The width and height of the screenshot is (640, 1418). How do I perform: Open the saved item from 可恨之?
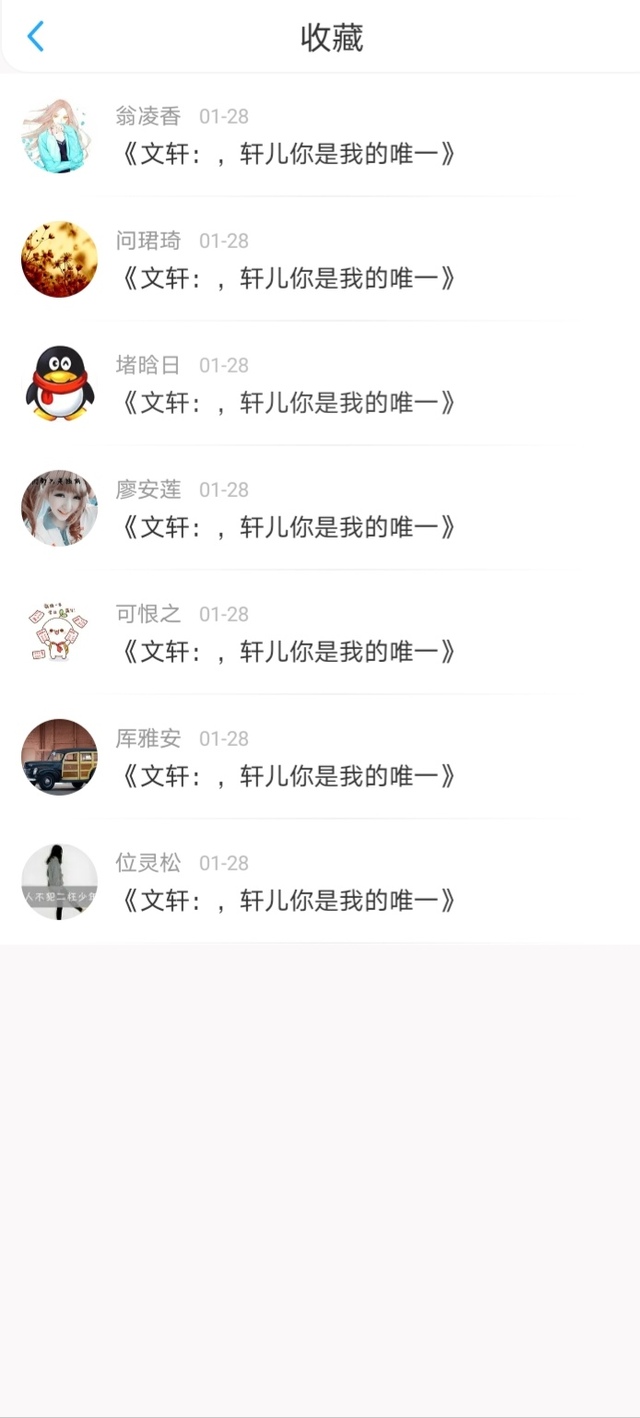click(x=320, y=632)
